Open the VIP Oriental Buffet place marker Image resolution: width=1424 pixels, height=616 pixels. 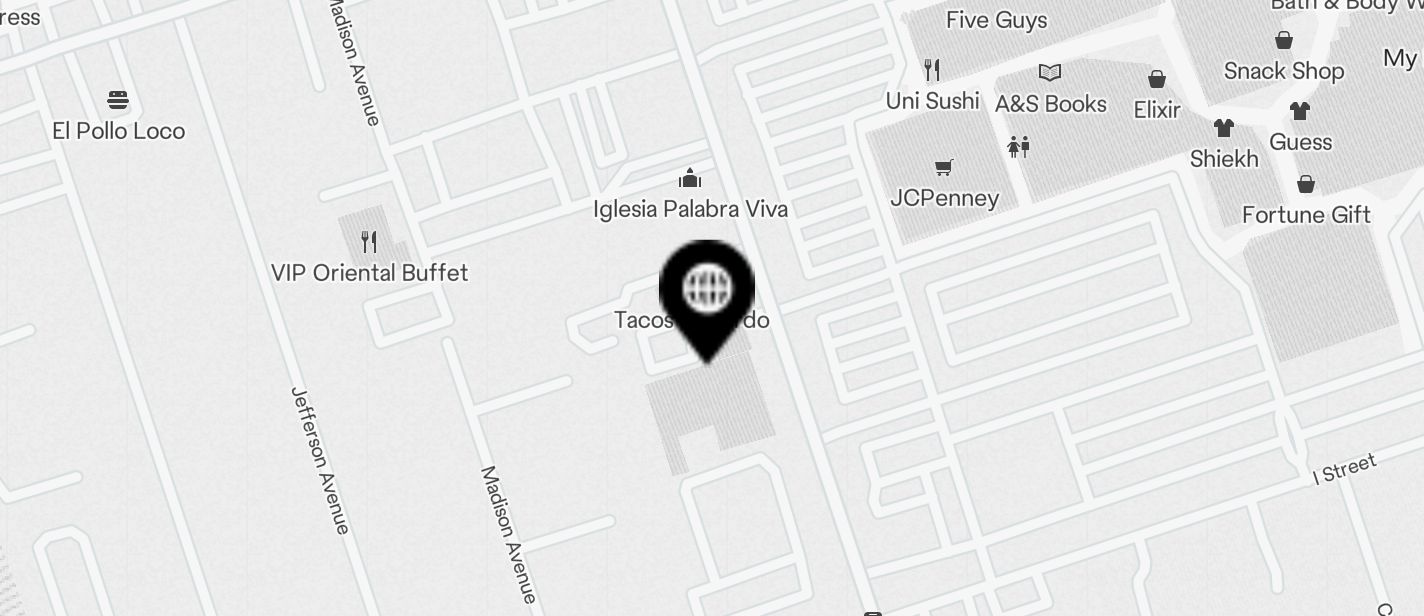point(369,242)
